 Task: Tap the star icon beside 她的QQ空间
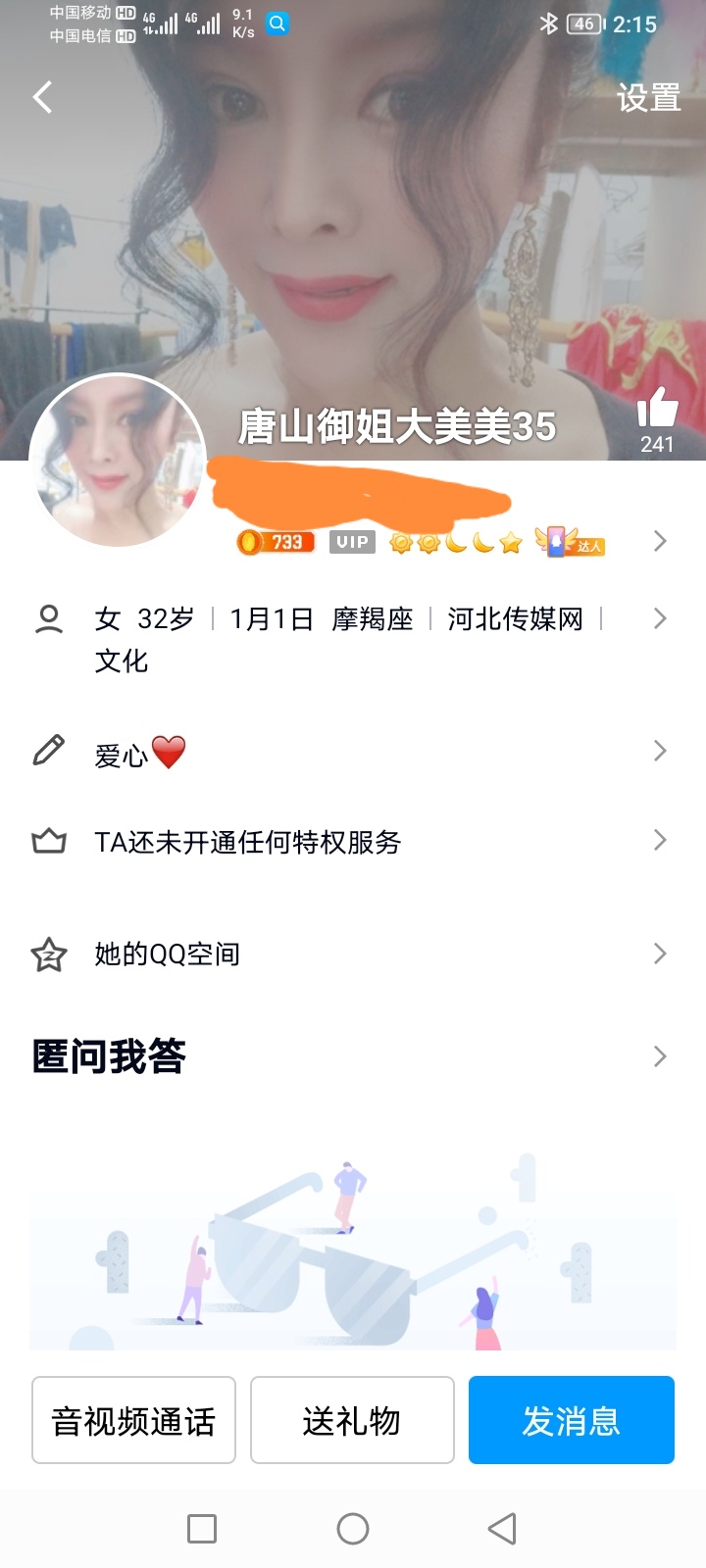point(49,952)
